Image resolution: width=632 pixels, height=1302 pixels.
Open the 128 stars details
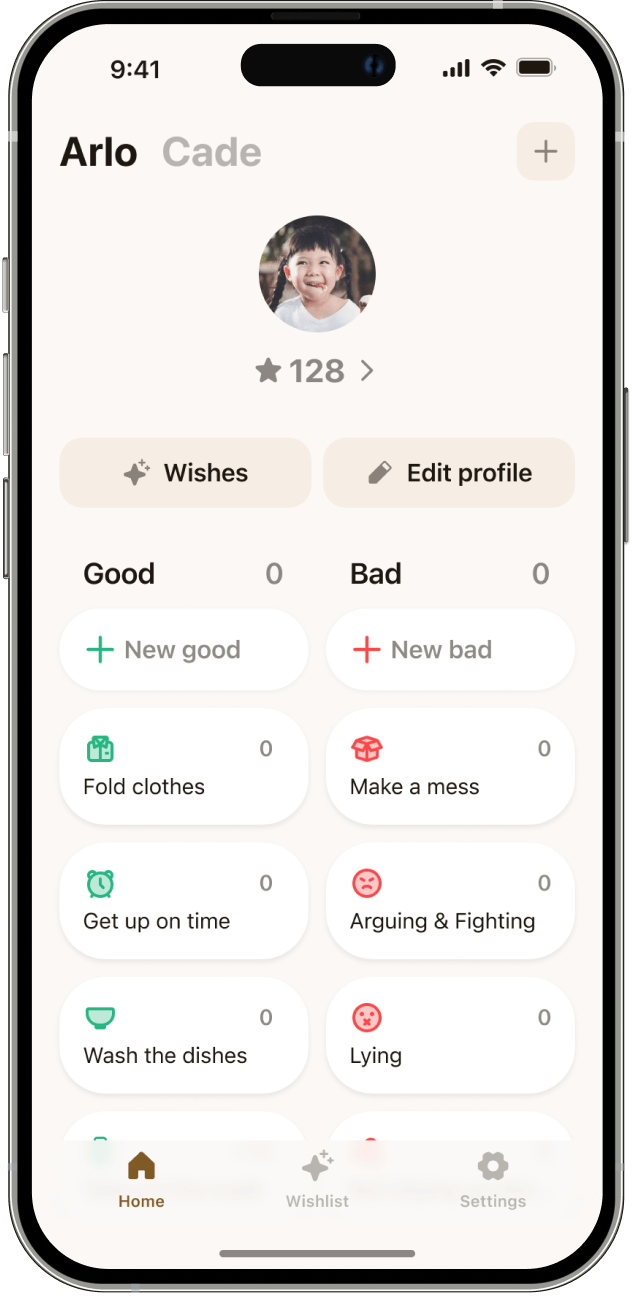point(316,371)
